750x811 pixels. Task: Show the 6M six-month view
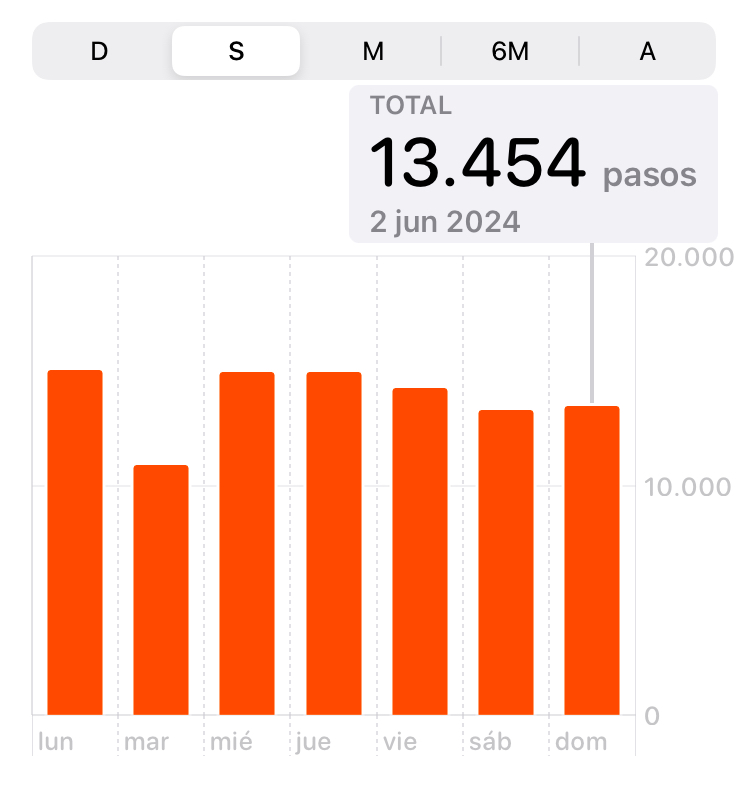coord(510,51)
